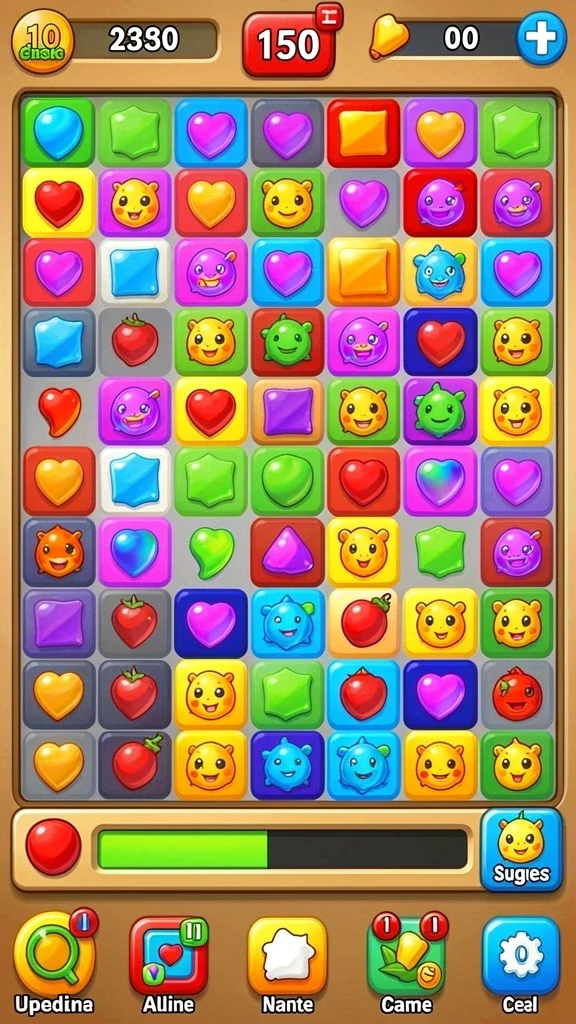Select the purple triangle gem tile
The height and width of the screenshot is (1024, 576).
point(287,552)
